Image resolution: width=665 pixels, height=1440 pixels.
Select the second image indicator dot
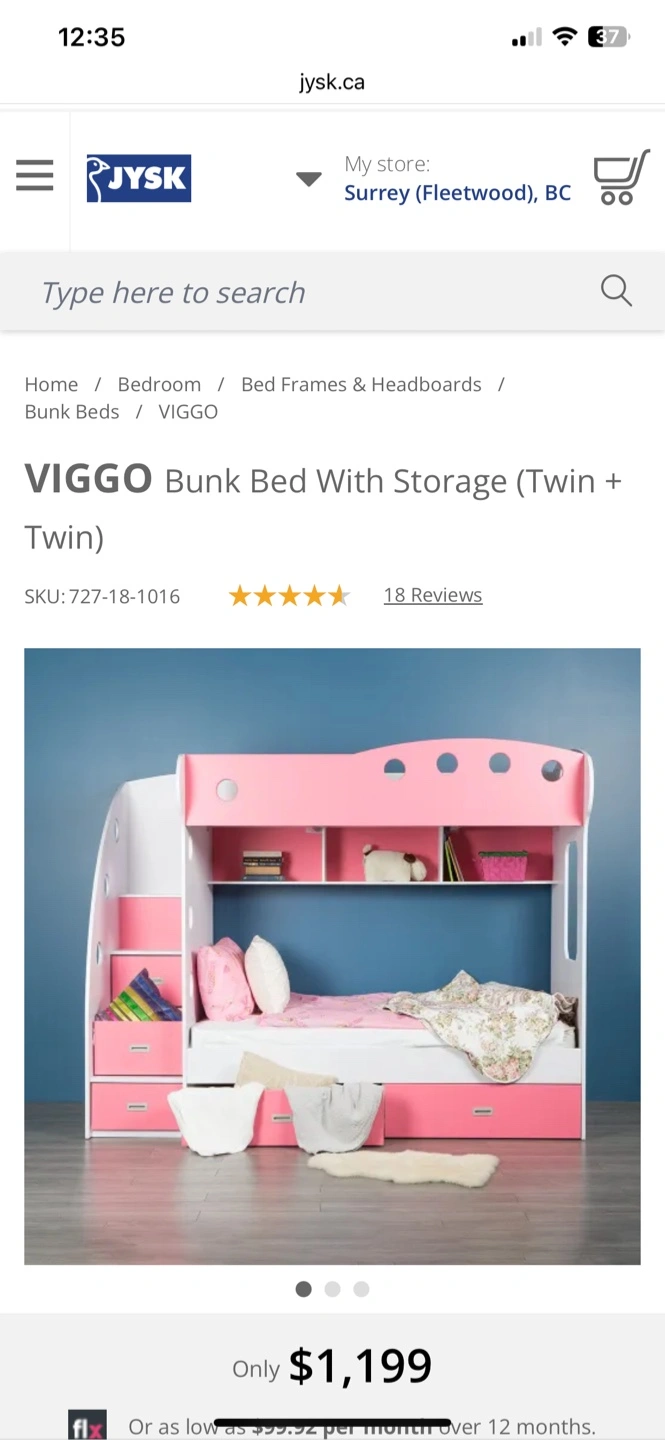(x=332, y=1289)
